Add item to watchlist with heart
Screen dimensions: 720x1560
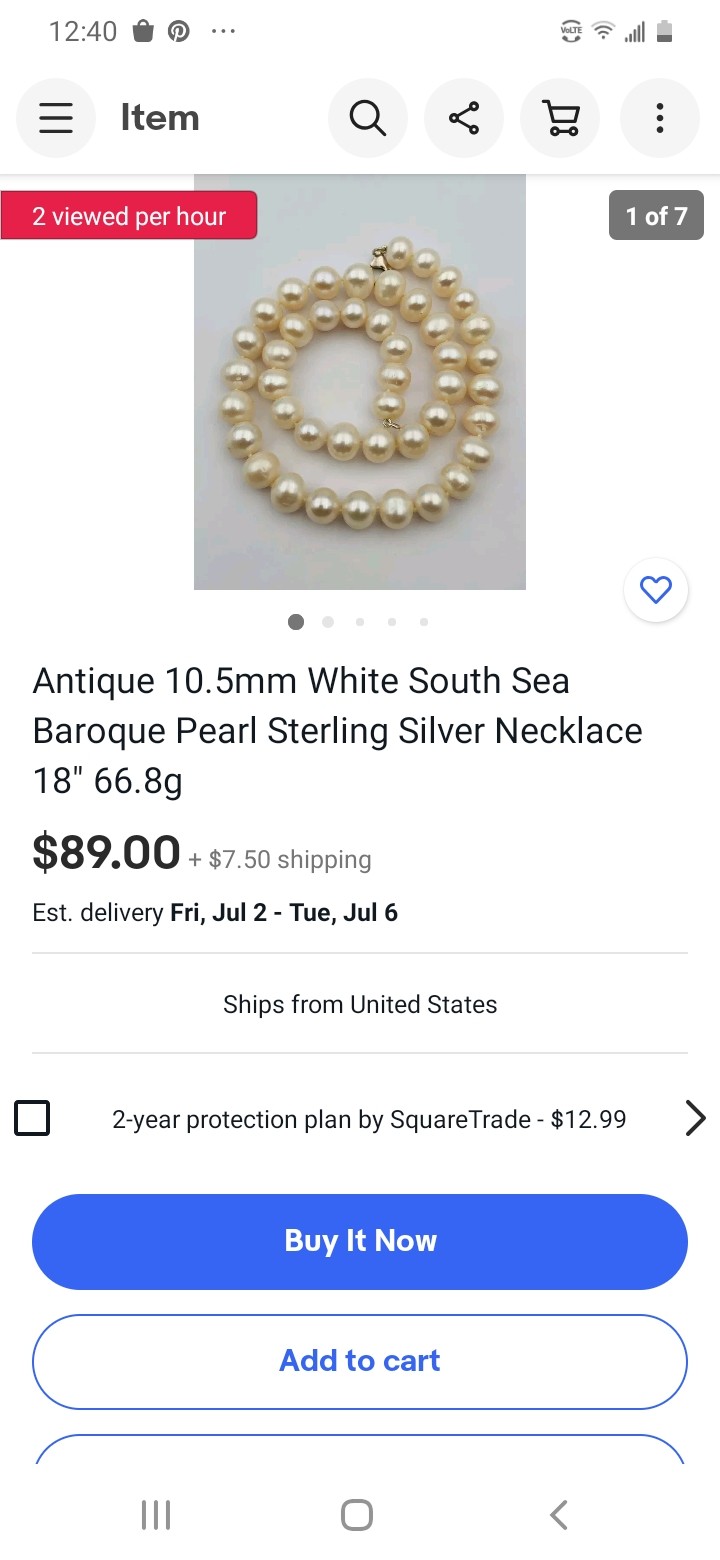click(656, 591)
